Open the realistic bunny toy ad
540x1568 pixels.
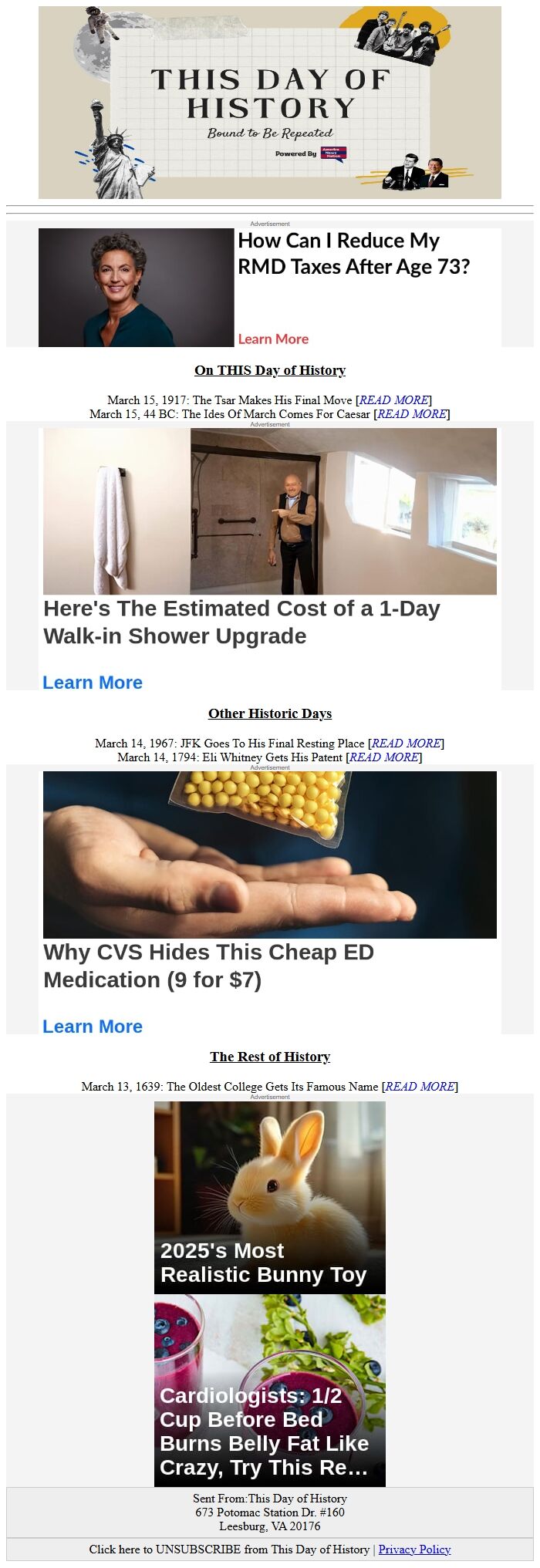(x=270, y=1197)
